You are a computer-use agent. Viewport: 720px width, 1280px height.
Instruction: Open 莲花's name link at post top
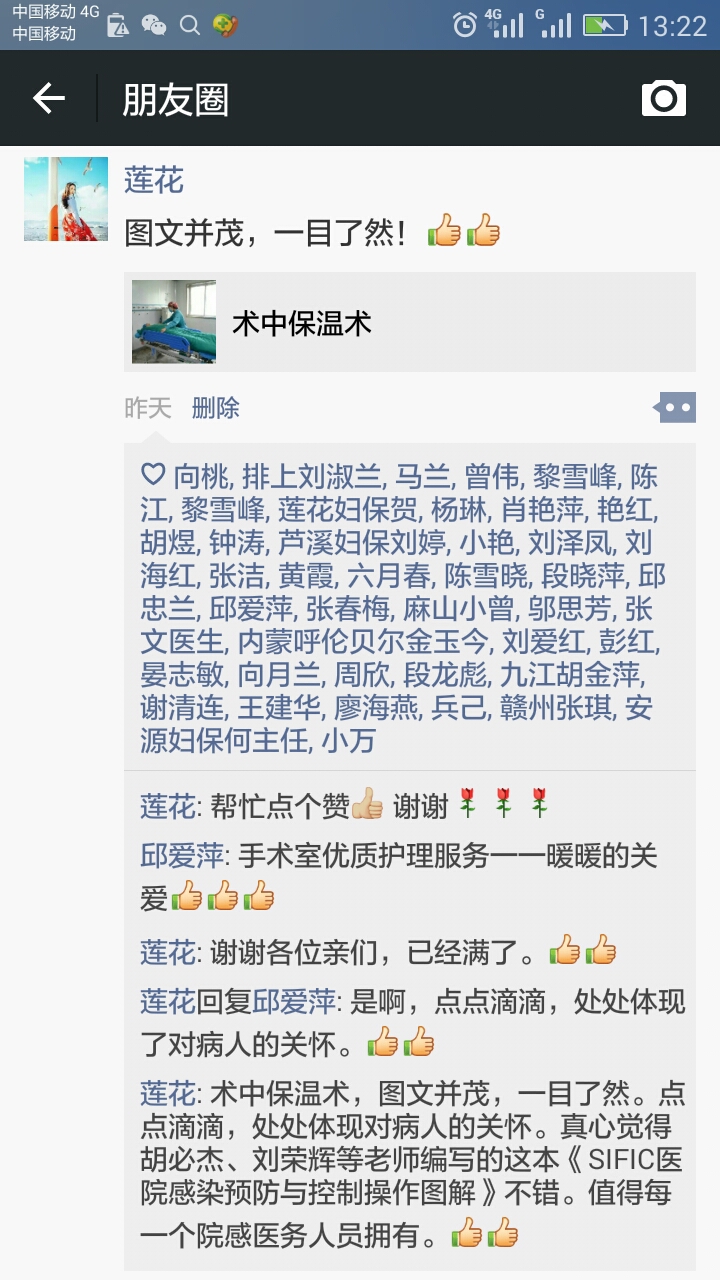coord(154,181)
